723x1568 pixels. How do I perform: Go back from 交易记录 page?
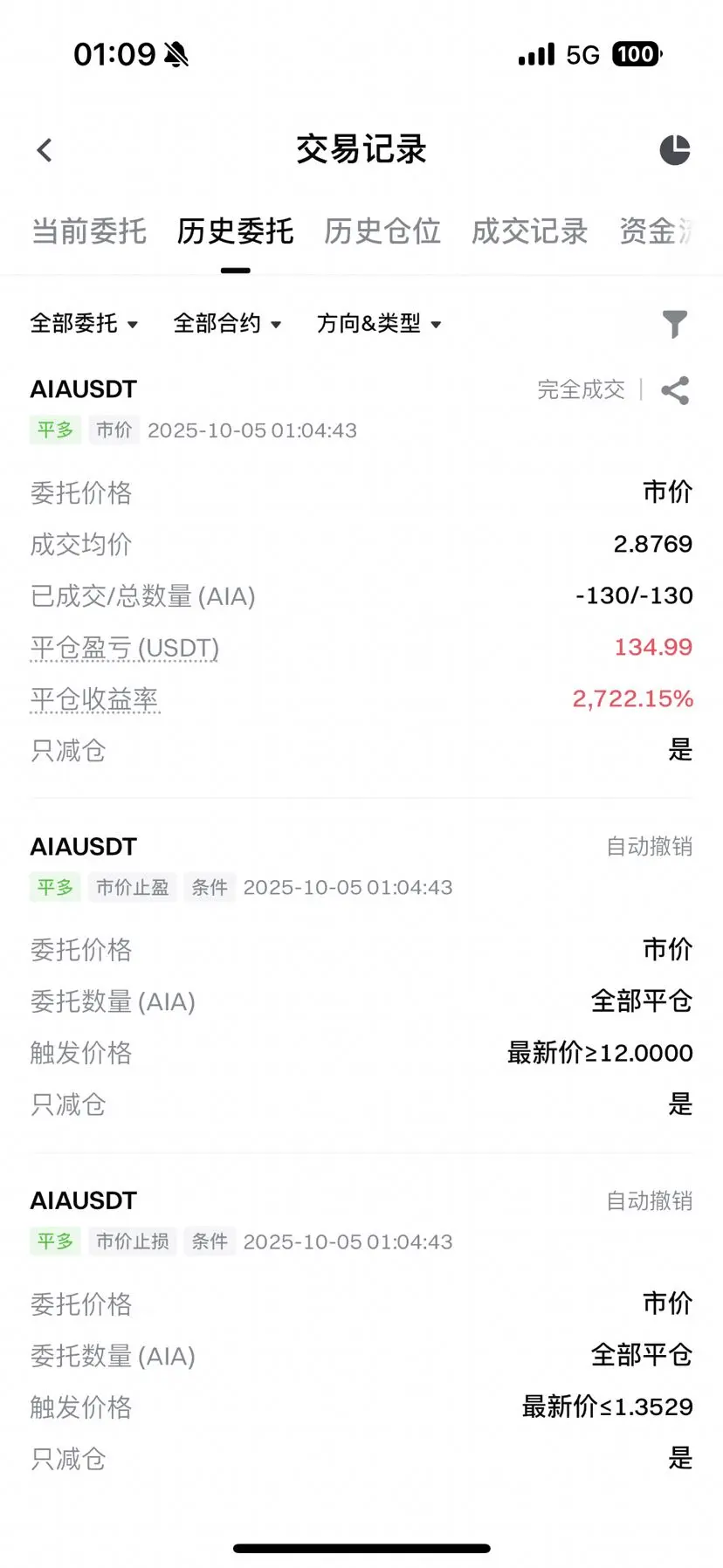pyautogui.click(x=45, y=150)
